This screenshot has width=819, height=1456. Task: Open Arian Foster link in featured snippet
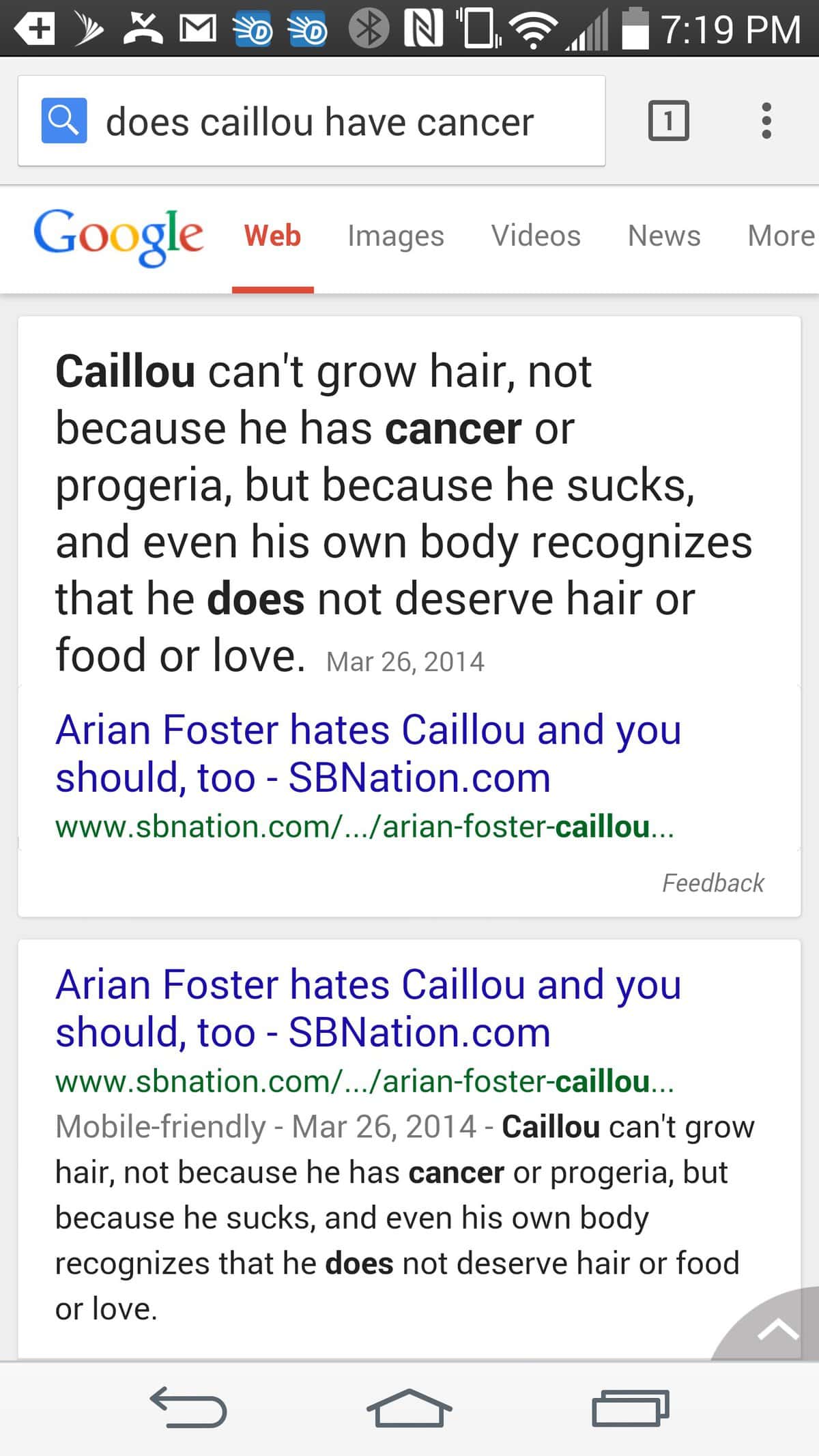tap(368, 754)
